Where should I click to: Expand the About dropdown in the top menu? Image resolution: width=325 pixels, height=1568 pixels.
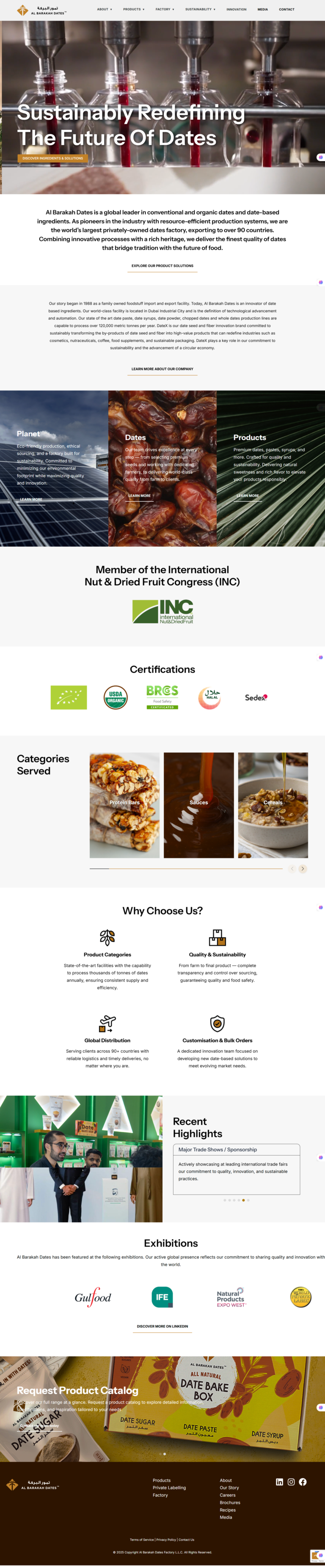click(x=104, y=10)
